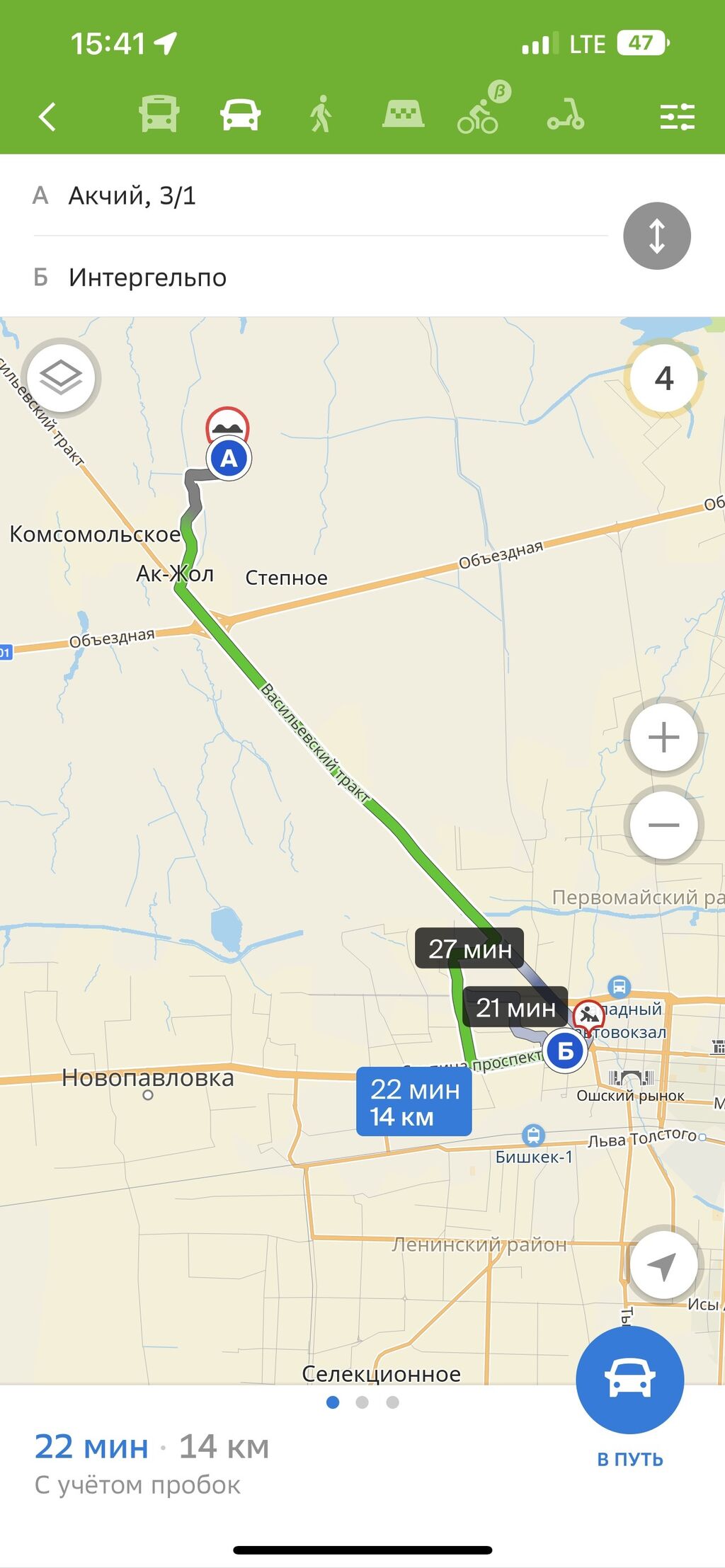This screenshot has width=725, height=1568.
Task: Go back from route screen
Action: point(47,117)
